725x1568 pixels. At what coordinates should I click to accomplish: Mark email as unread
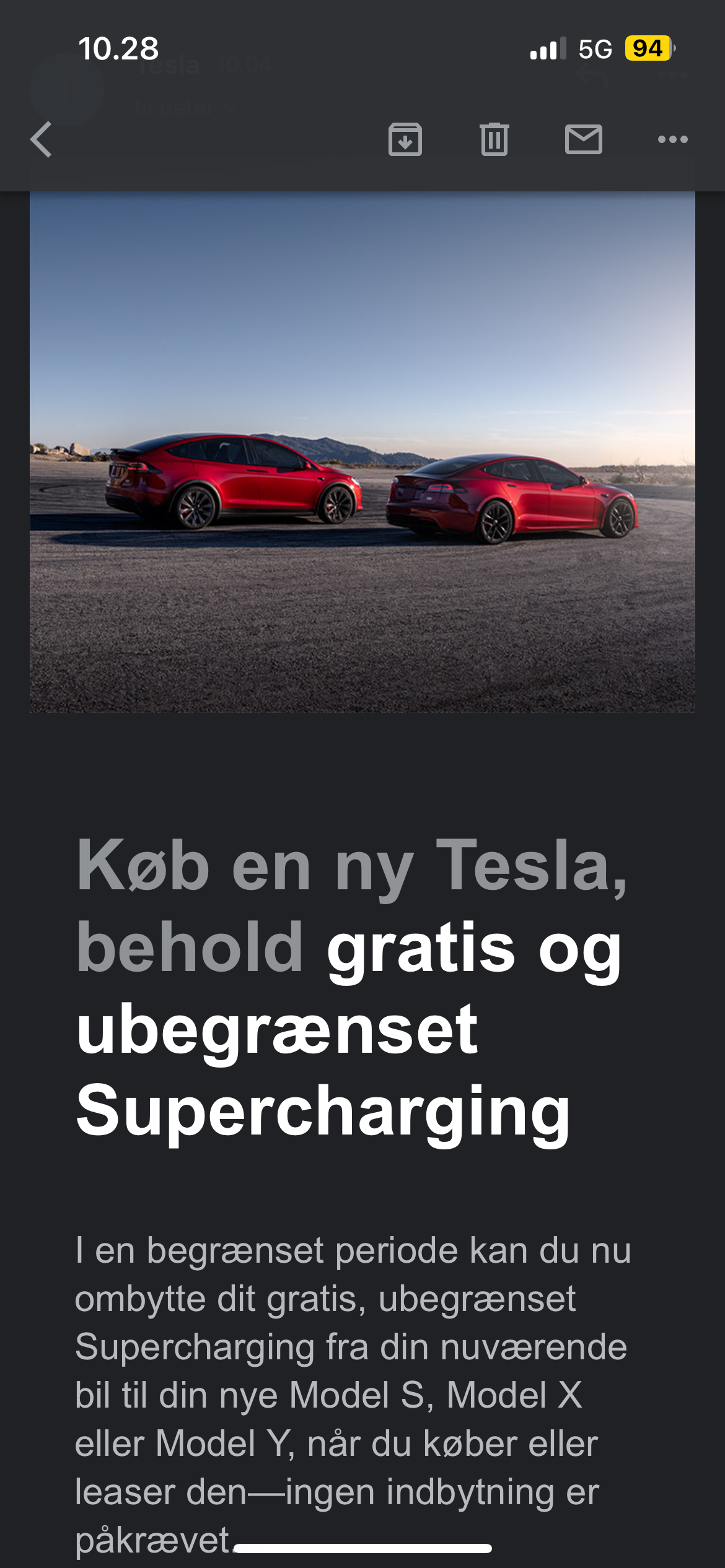click(584, 139)
